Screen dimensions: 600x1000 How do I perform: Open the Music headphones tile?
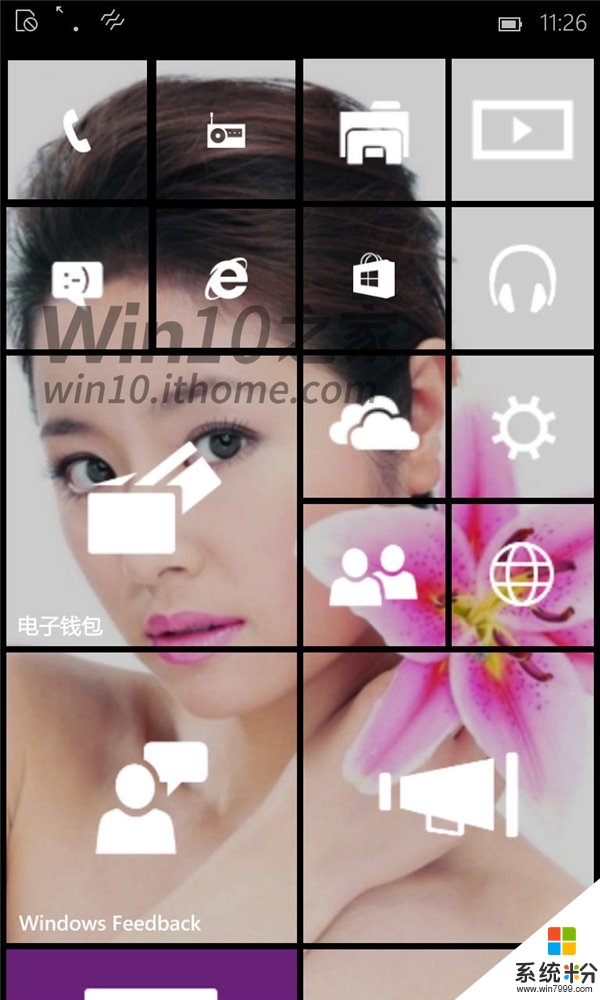pyautogui.click(x=523, y=278)
